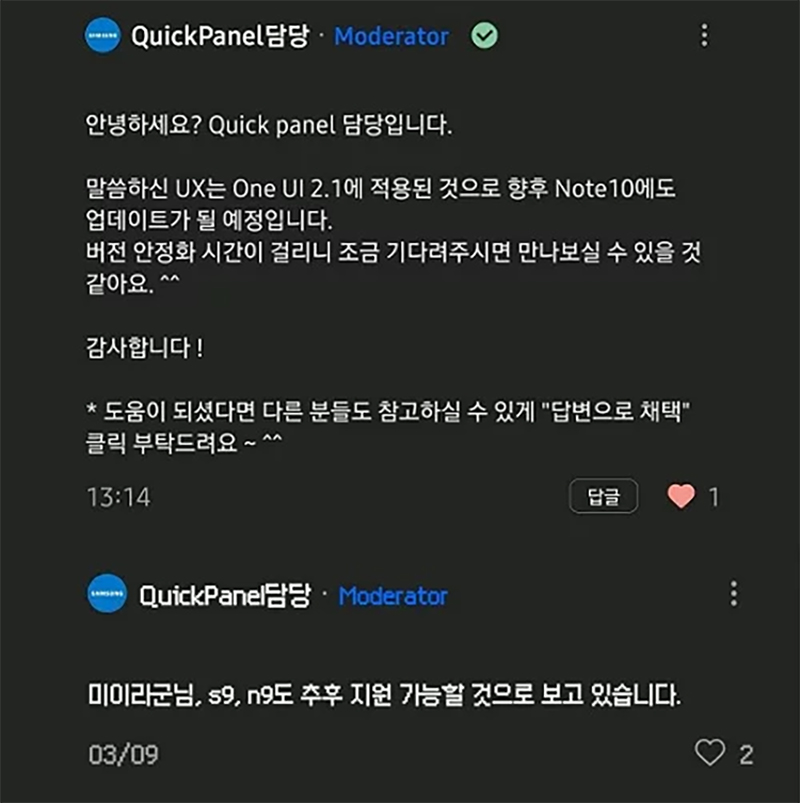Screen dimensions: 800x803
Task: Unlike the comment posted at 13:14
Action: pyautogui.click(x=681, y=496)
